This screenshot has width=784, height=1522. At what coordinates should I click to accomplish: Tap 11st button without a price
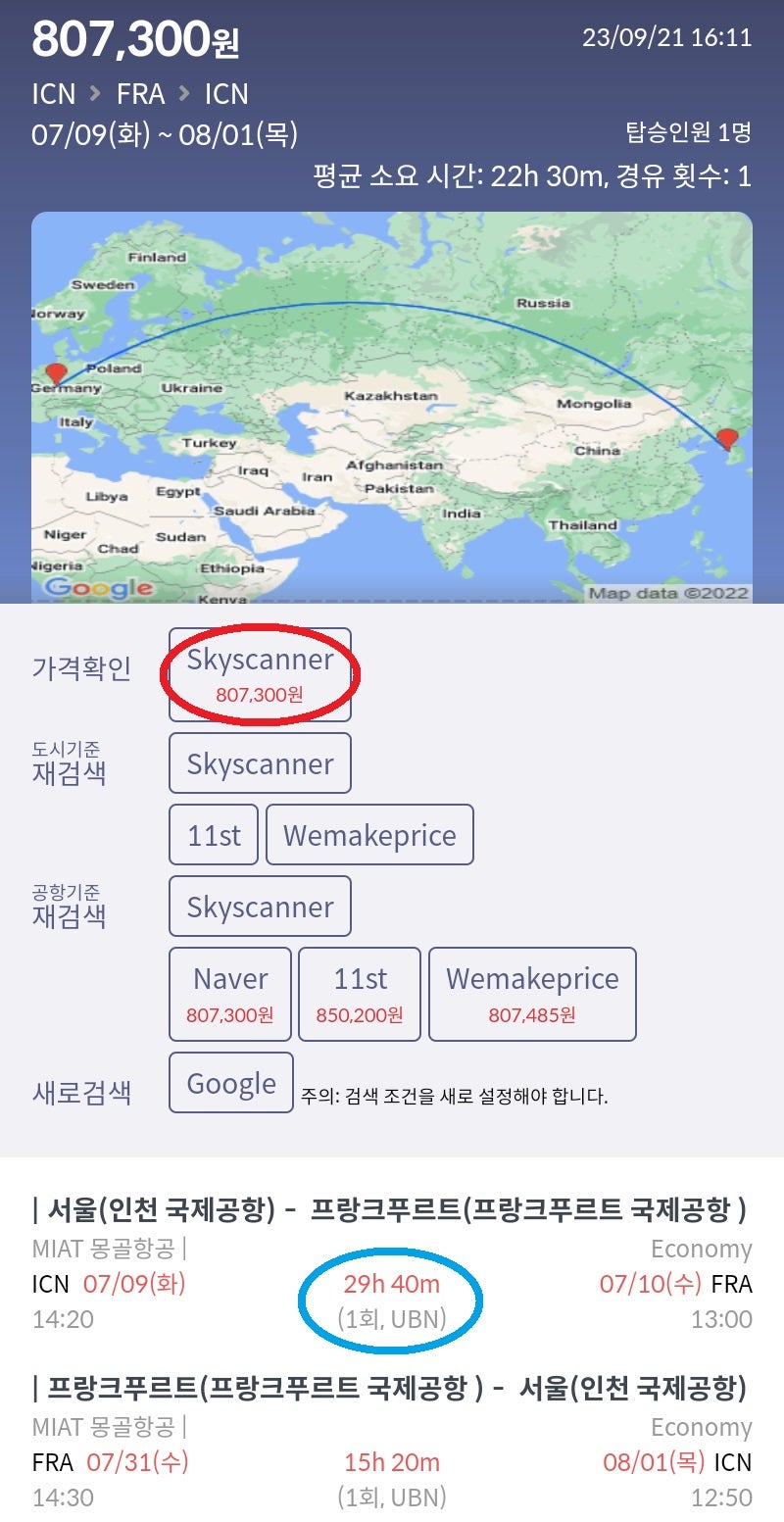tap(214, 835)
